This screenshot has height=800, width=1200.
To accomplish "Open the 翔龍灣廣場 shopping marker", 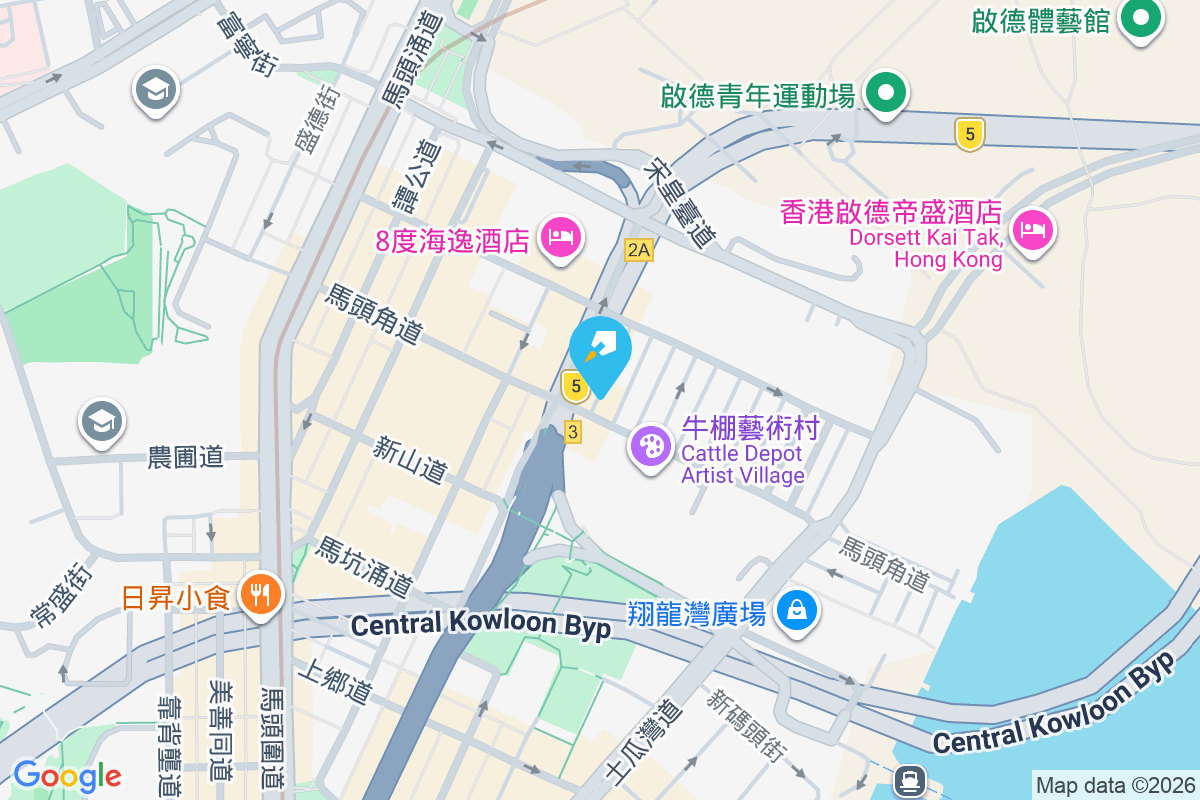I will point(797,609).
